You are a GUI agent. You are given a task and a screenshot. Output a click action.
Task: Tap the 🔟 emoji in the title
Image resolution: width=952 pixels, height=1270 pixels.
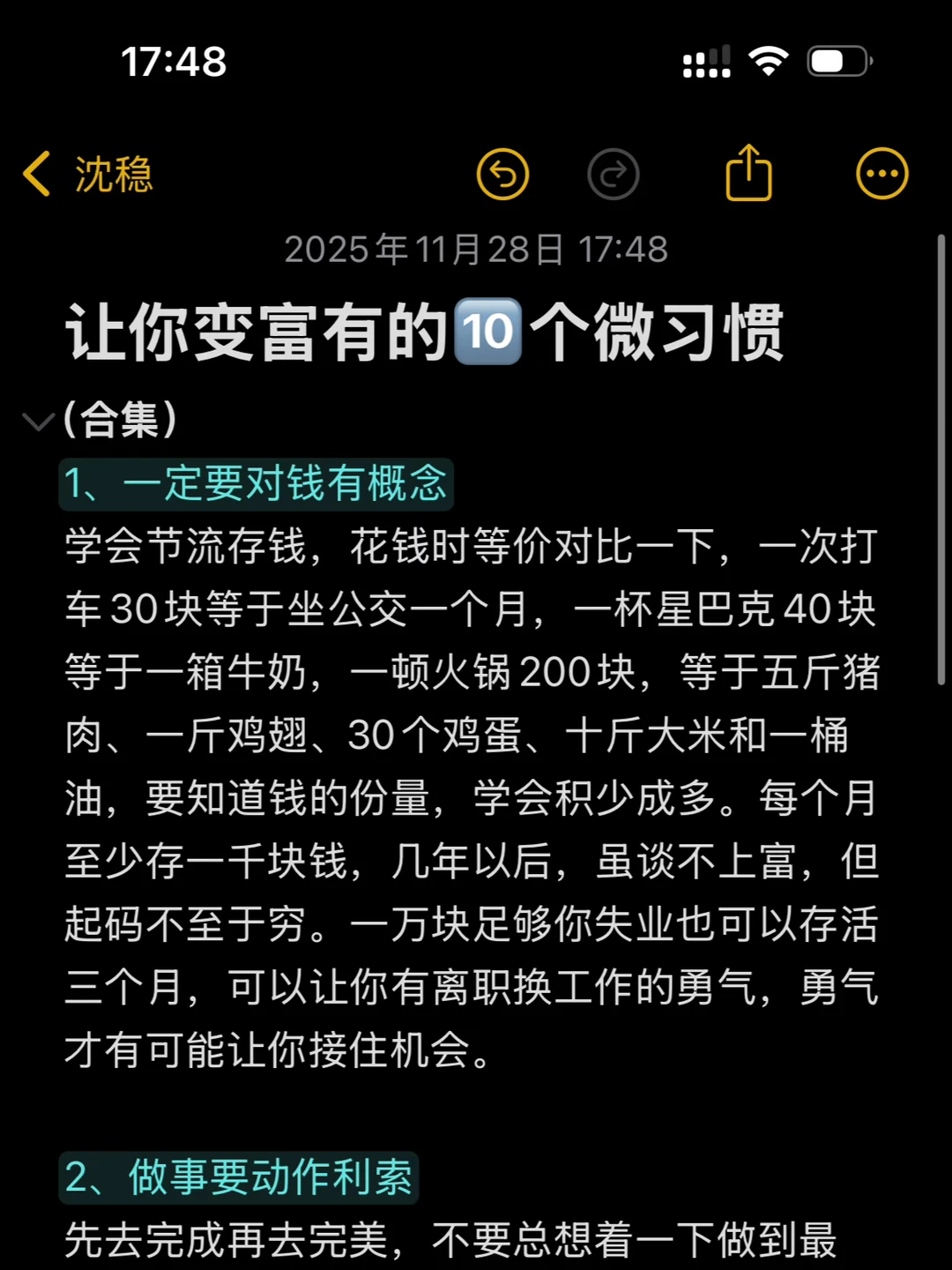click(x=487, y=333)
